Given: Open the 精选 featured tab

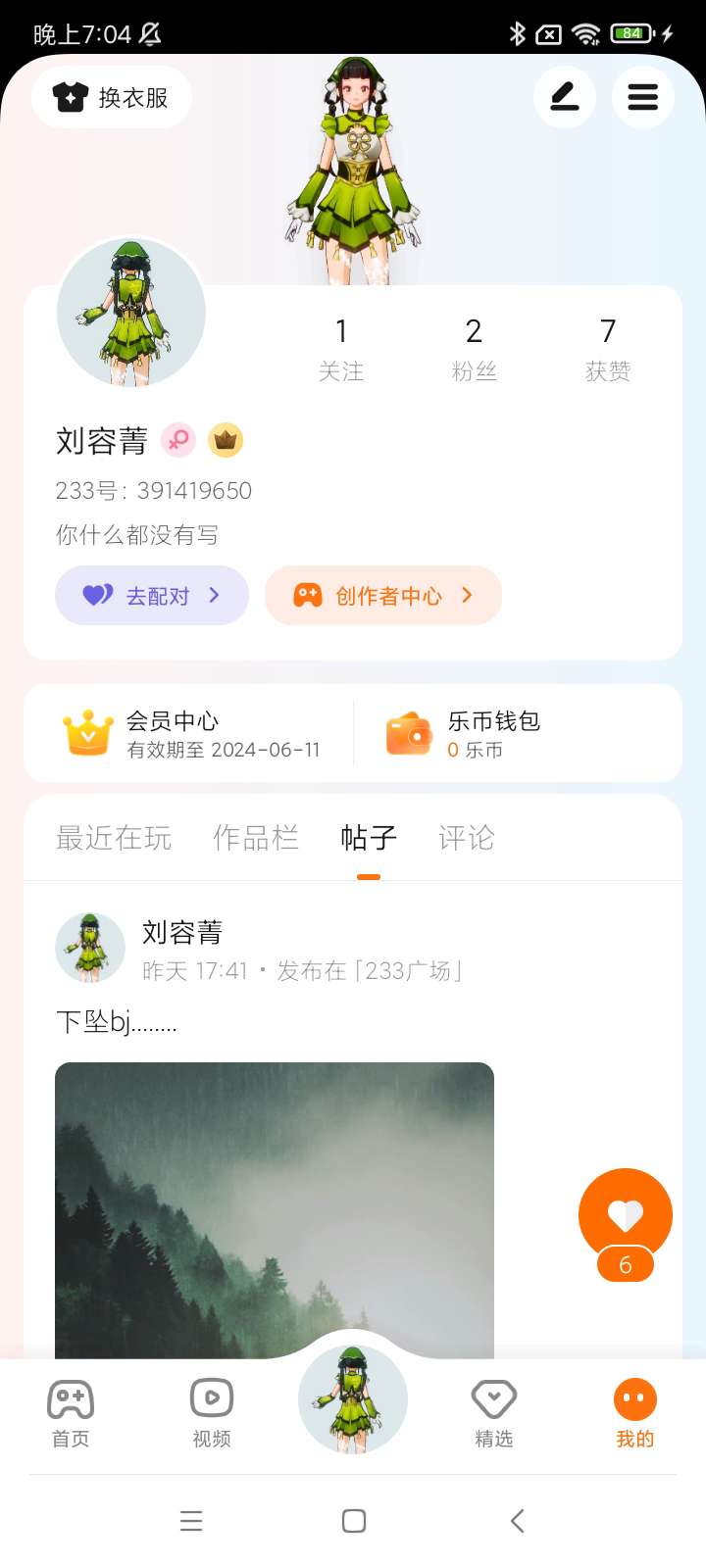Looking at the screenshot, I should pos(494,1413).
